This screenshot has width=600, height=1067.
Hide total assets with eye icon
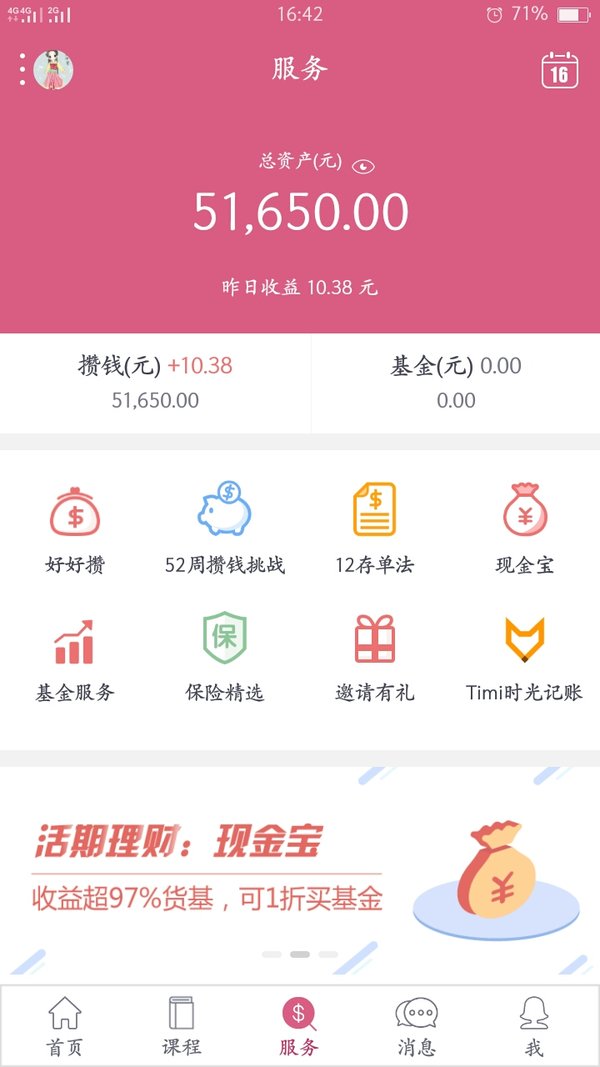click(x=363, y=166)
